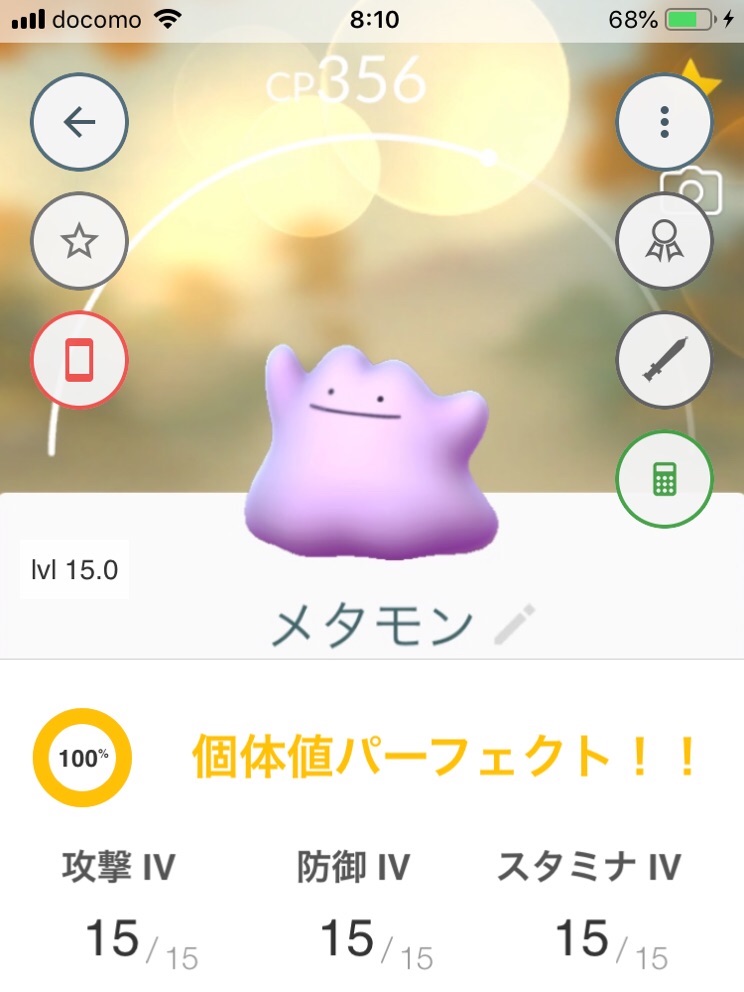Image resolution: width=744 pixels, height=992 pixels.
Task: Open the green IV calculator icon
Action: pyautogui.click(x=664, y=478)
